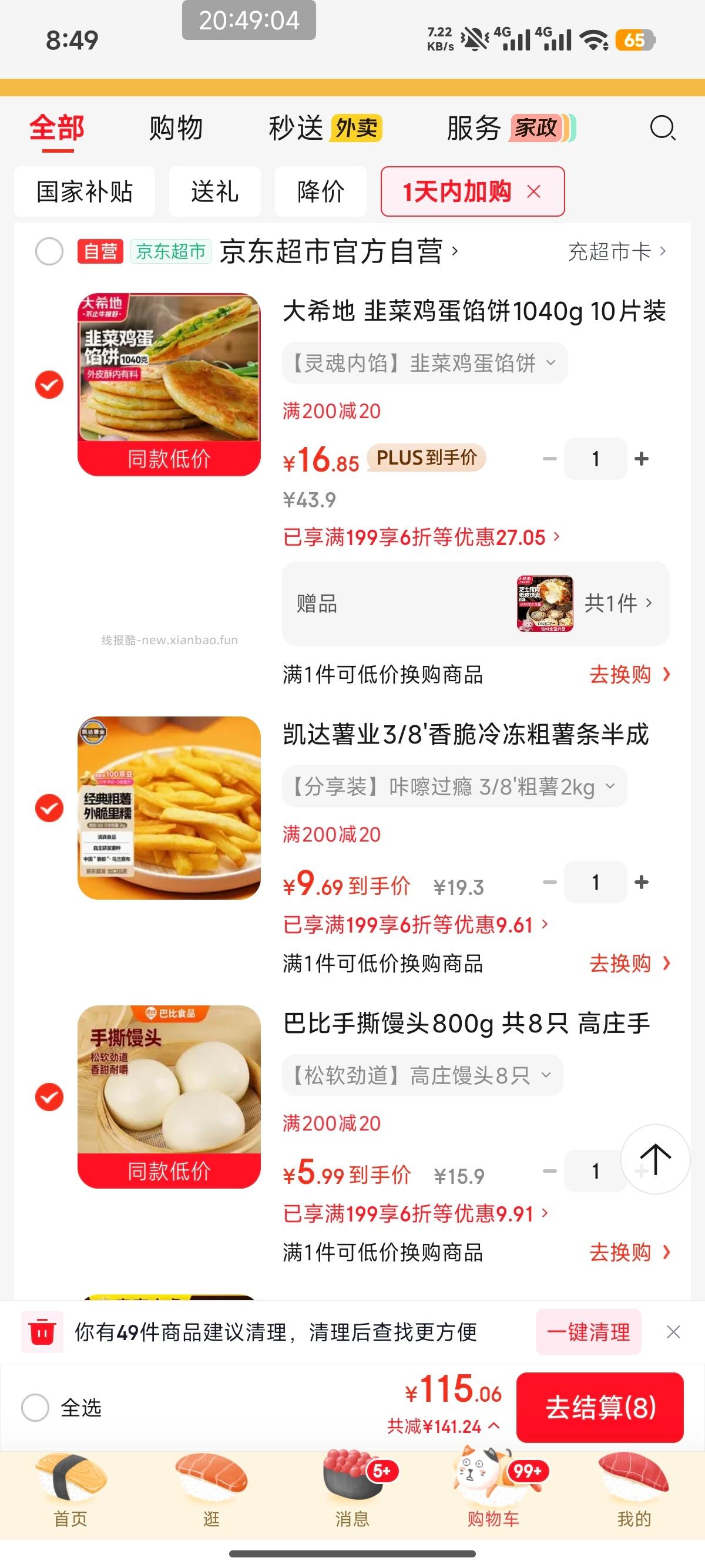Increase 馅饼 quantity with plus stepper
This screenshot has height=1568, width=705.
click(641, 458)
